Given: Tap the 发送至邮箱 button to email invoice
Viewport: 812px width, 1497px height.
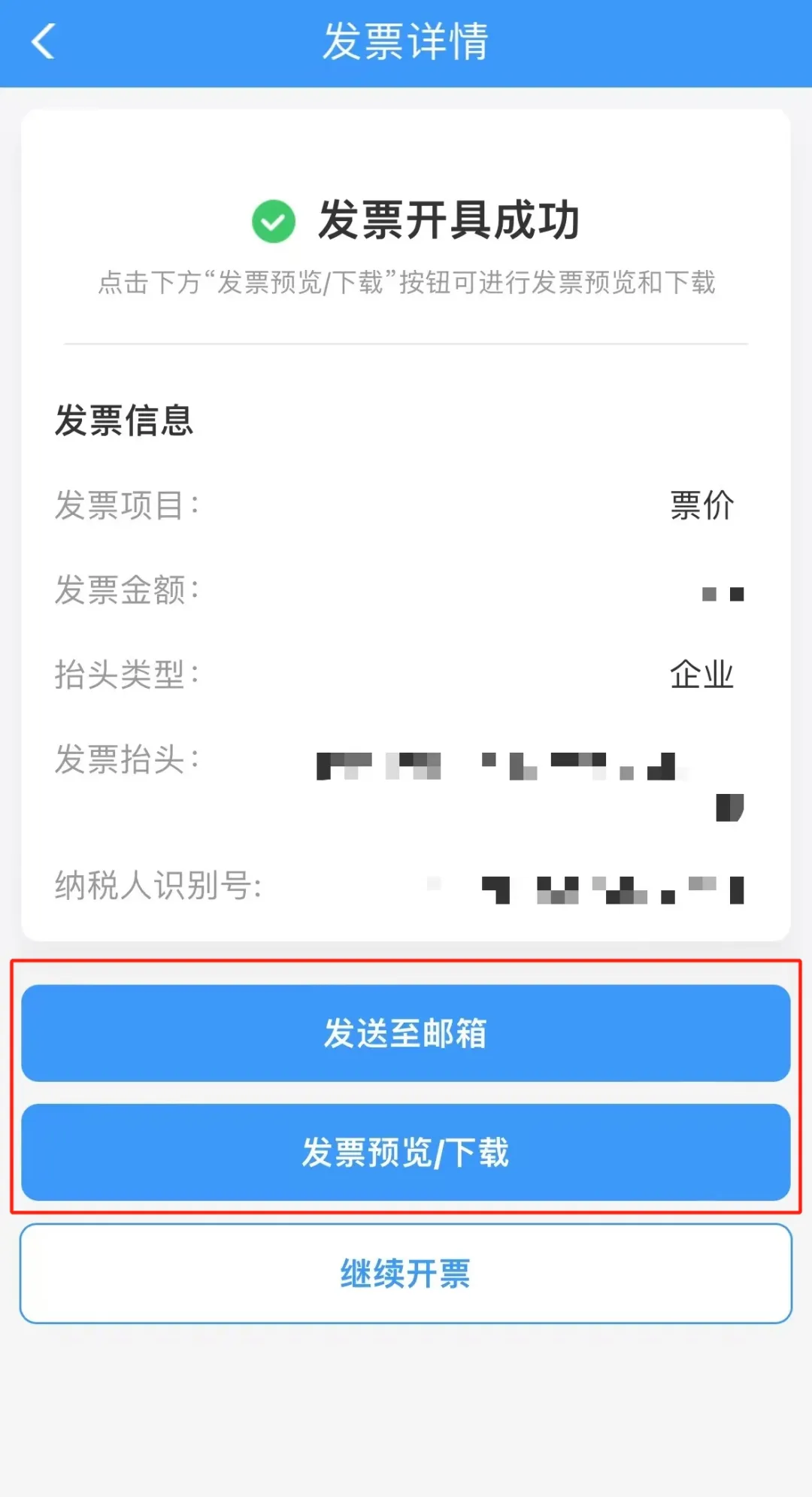Looking at the screenshot, I should click(406, 1033).
